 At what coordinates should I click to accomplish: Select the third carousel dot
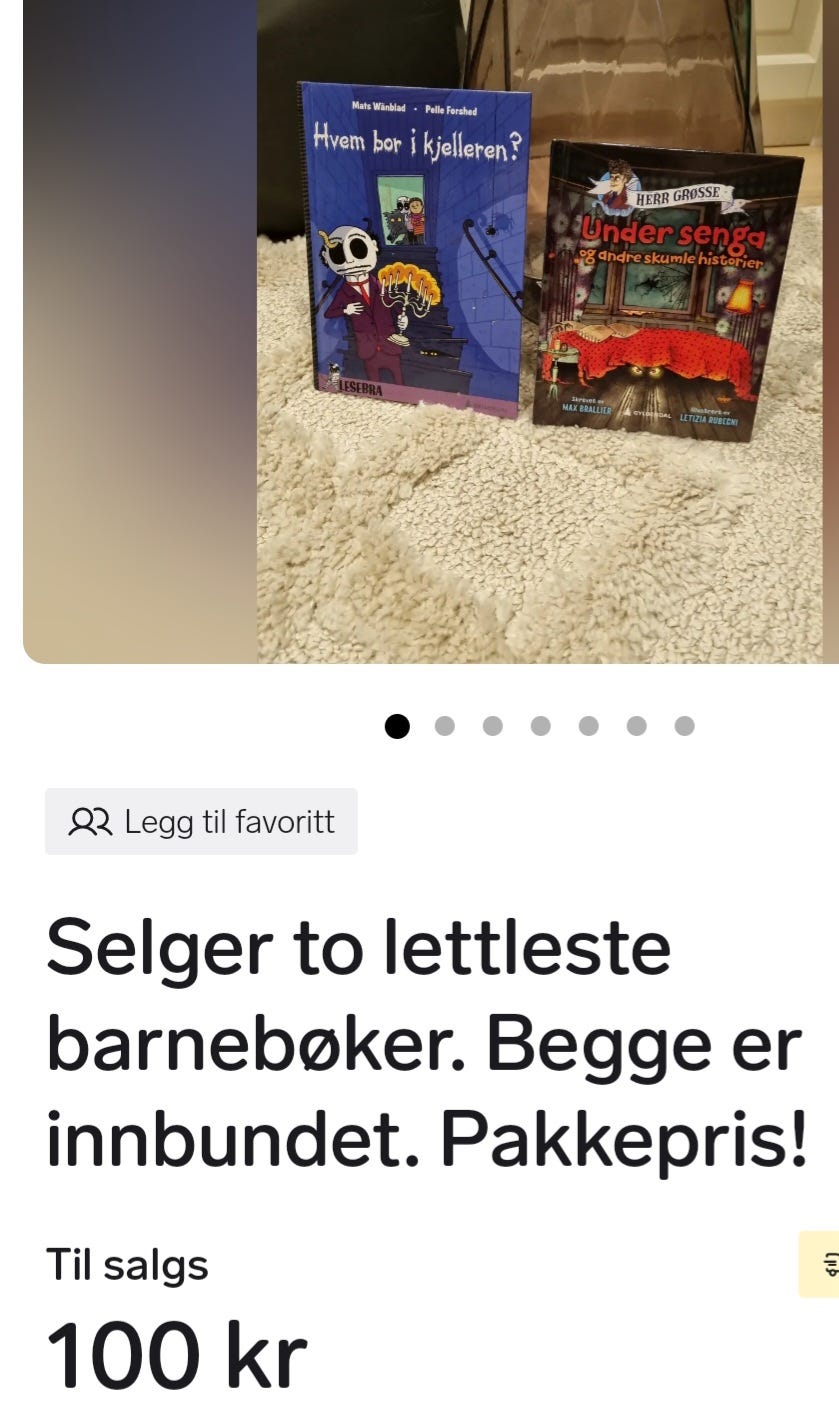[492, 726]
